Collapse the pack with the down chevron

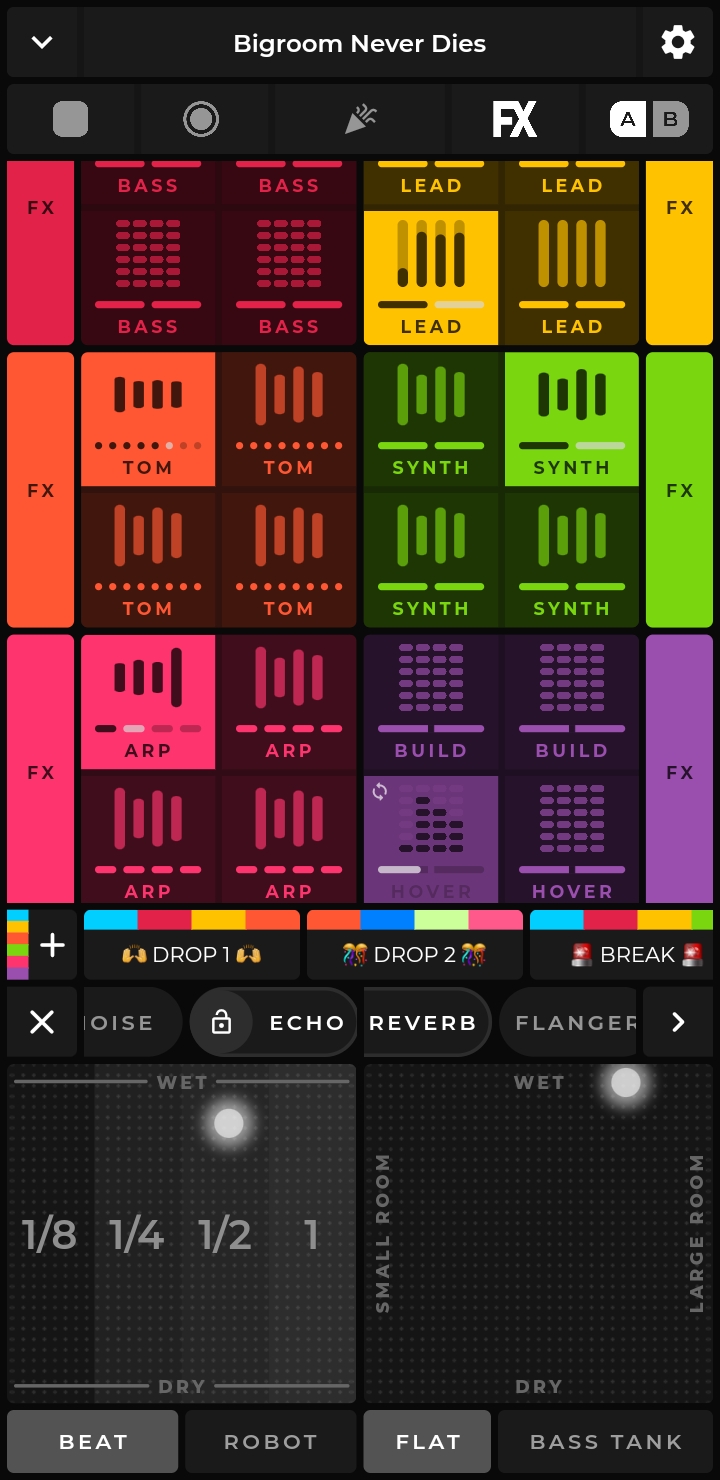(x=42, y=43)
